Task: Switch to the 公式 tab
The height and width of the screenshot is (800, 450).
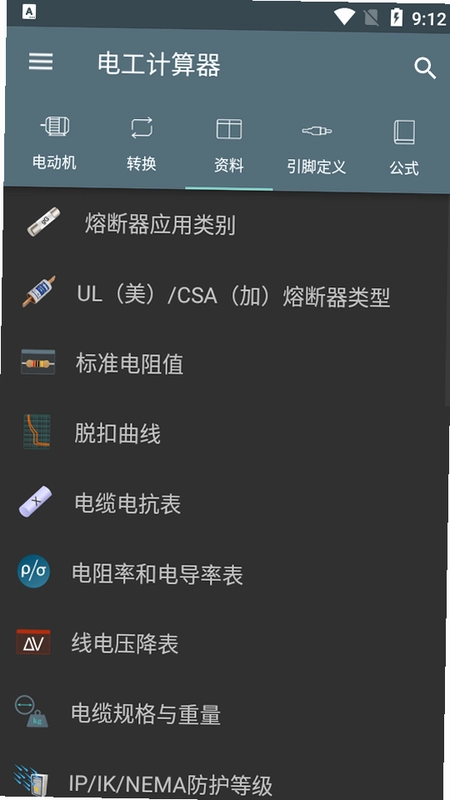Action: [404, 148]
